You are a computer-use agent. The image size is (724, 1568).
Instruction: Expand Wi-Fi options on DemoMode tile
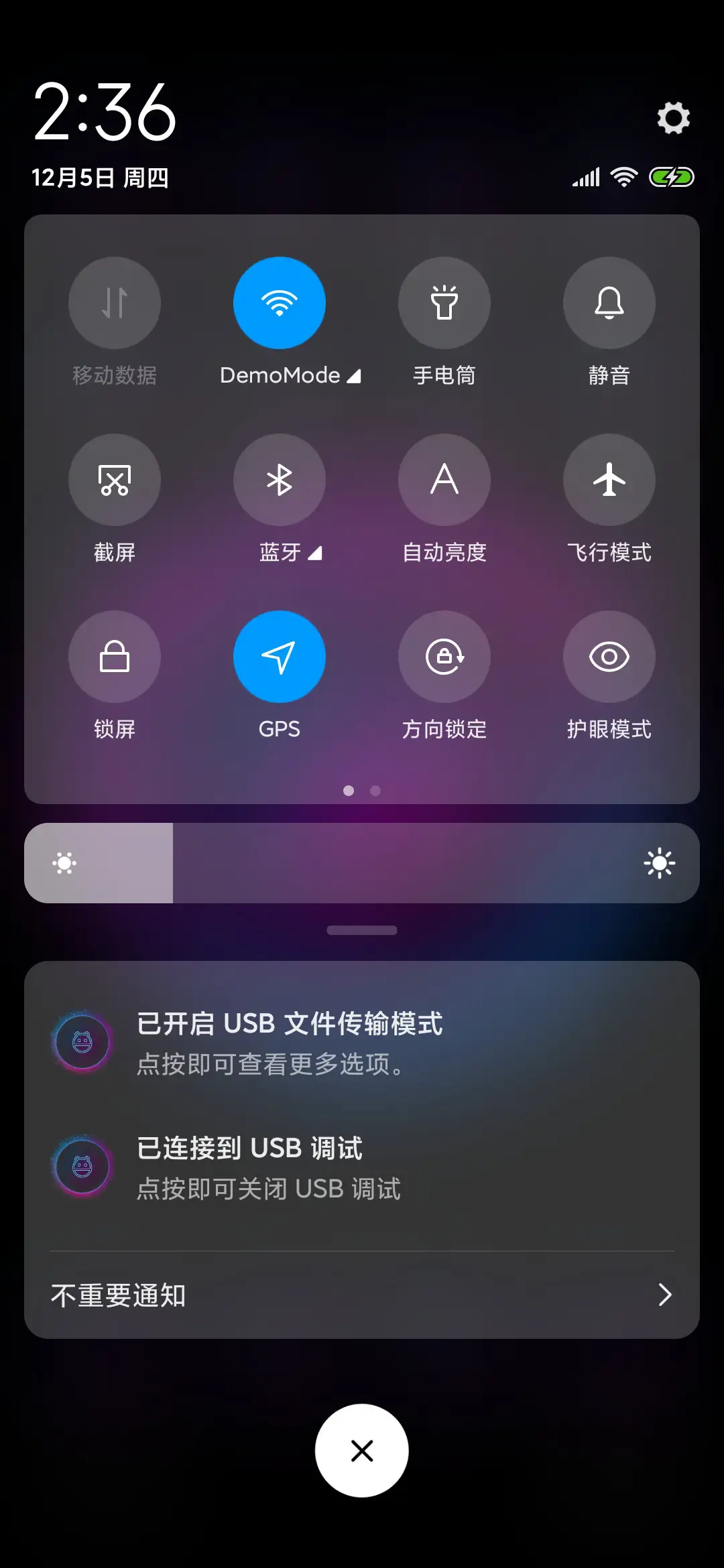pyautogui.click(x=353, y=375)
